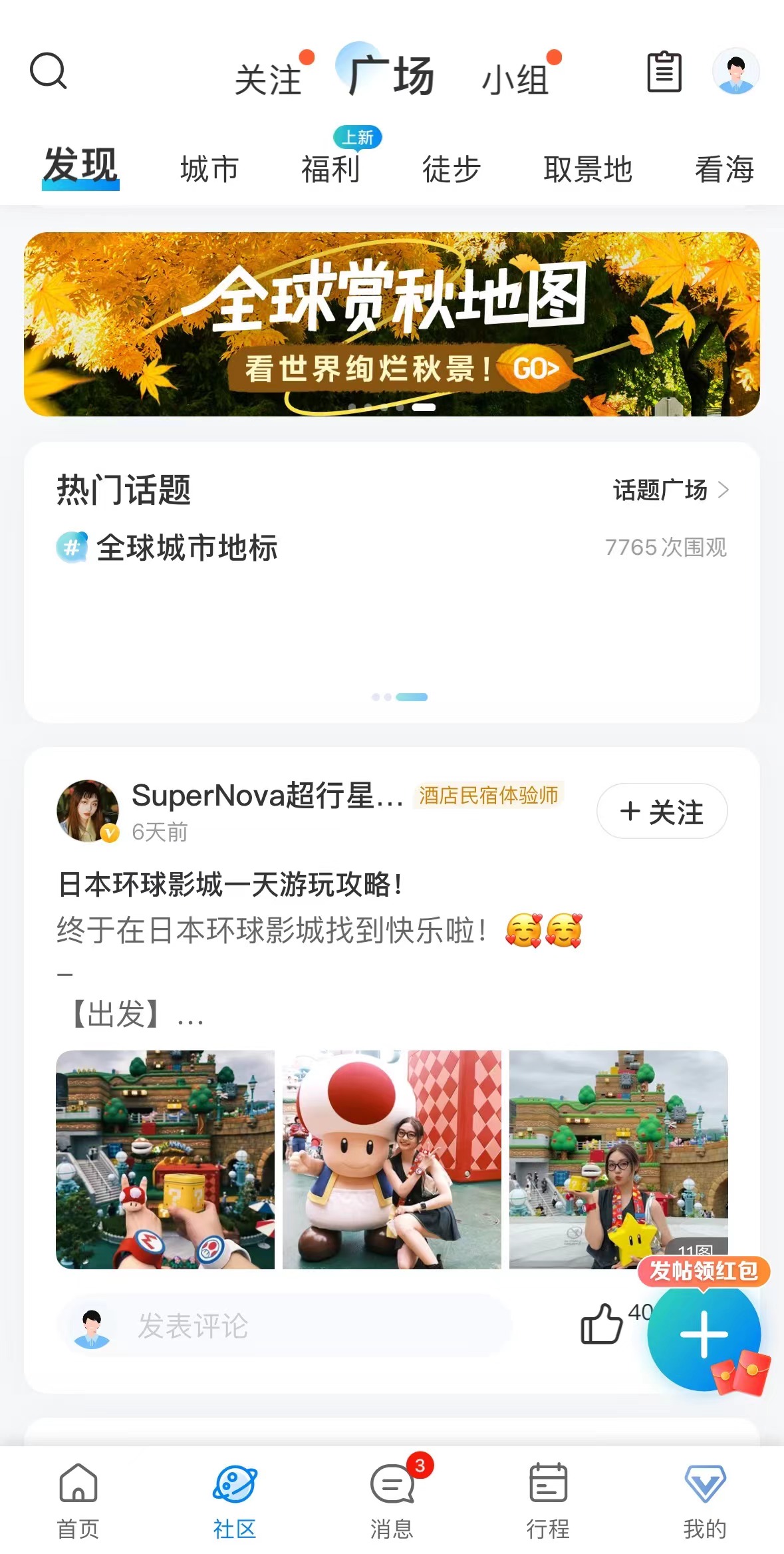Like the 日本环球影城 post
784x1554 pixels.
coord(602,1323)
